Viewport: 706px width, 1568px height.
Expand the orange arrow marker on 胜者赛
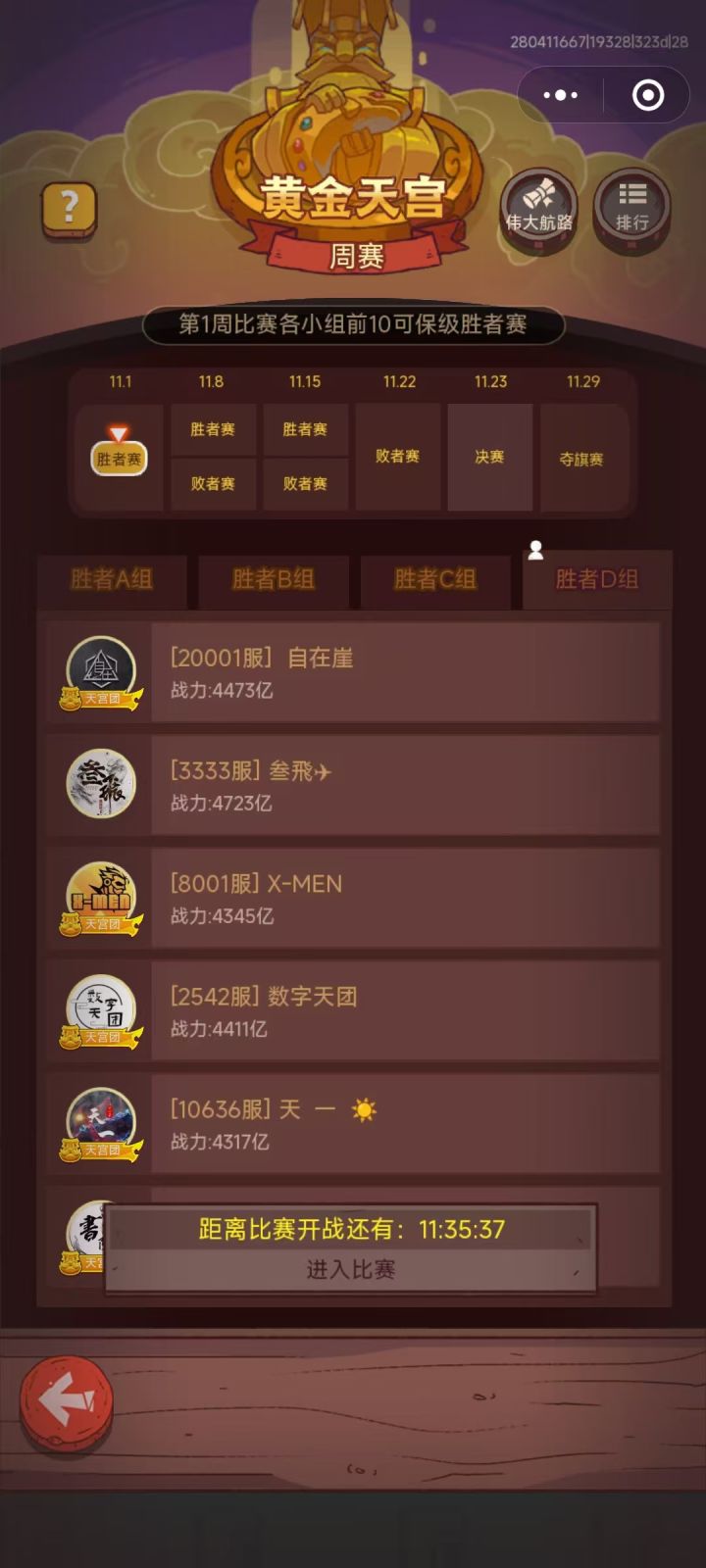tap(120, 431)
